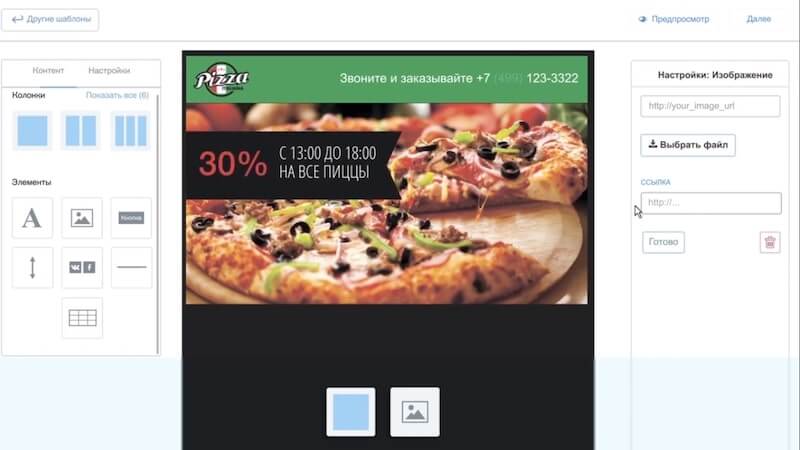Add a vertical spacer element
This screenshot has height=450, width=800.
coord(32,267)
